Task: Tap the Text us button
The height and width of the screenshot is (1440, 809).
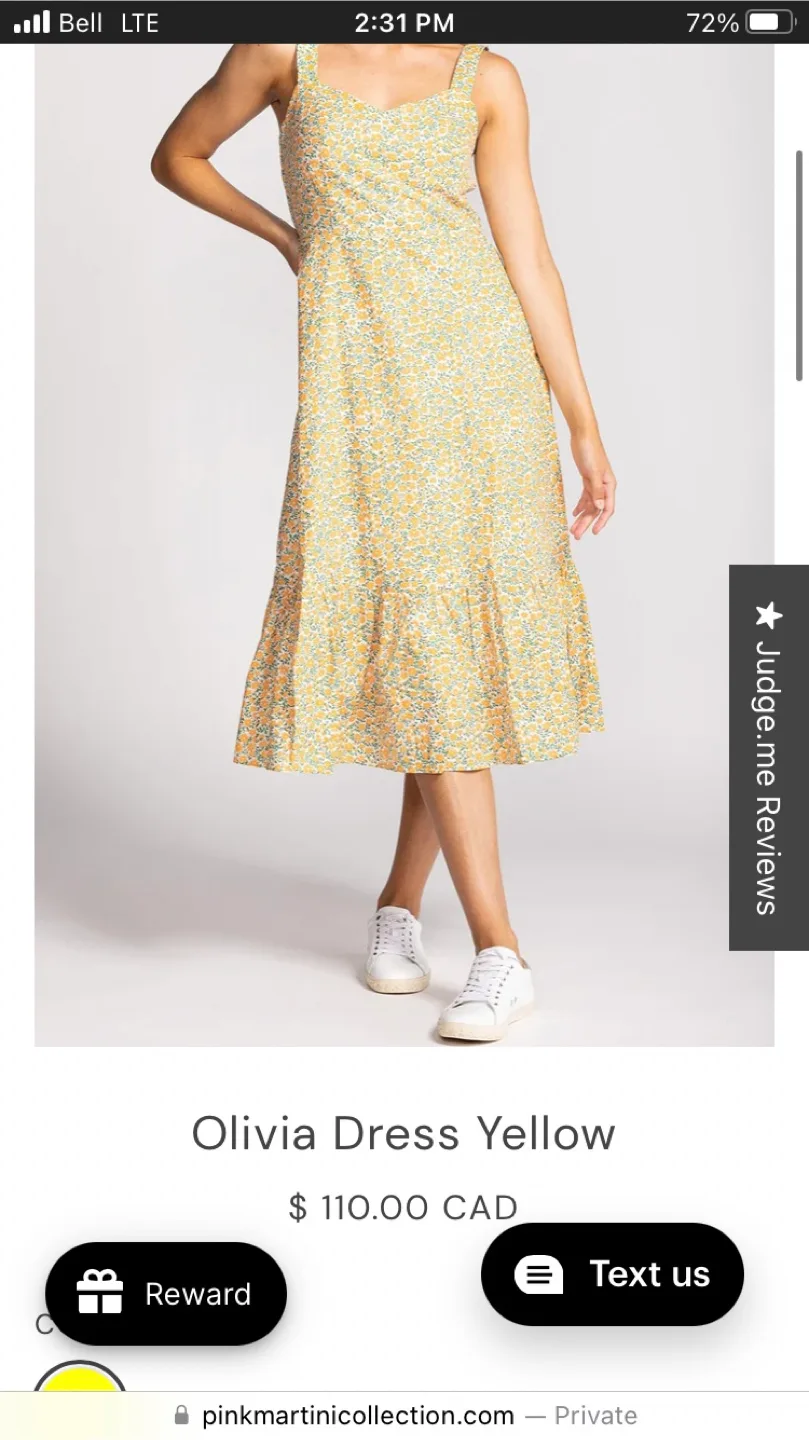Action: (611, 1274)
